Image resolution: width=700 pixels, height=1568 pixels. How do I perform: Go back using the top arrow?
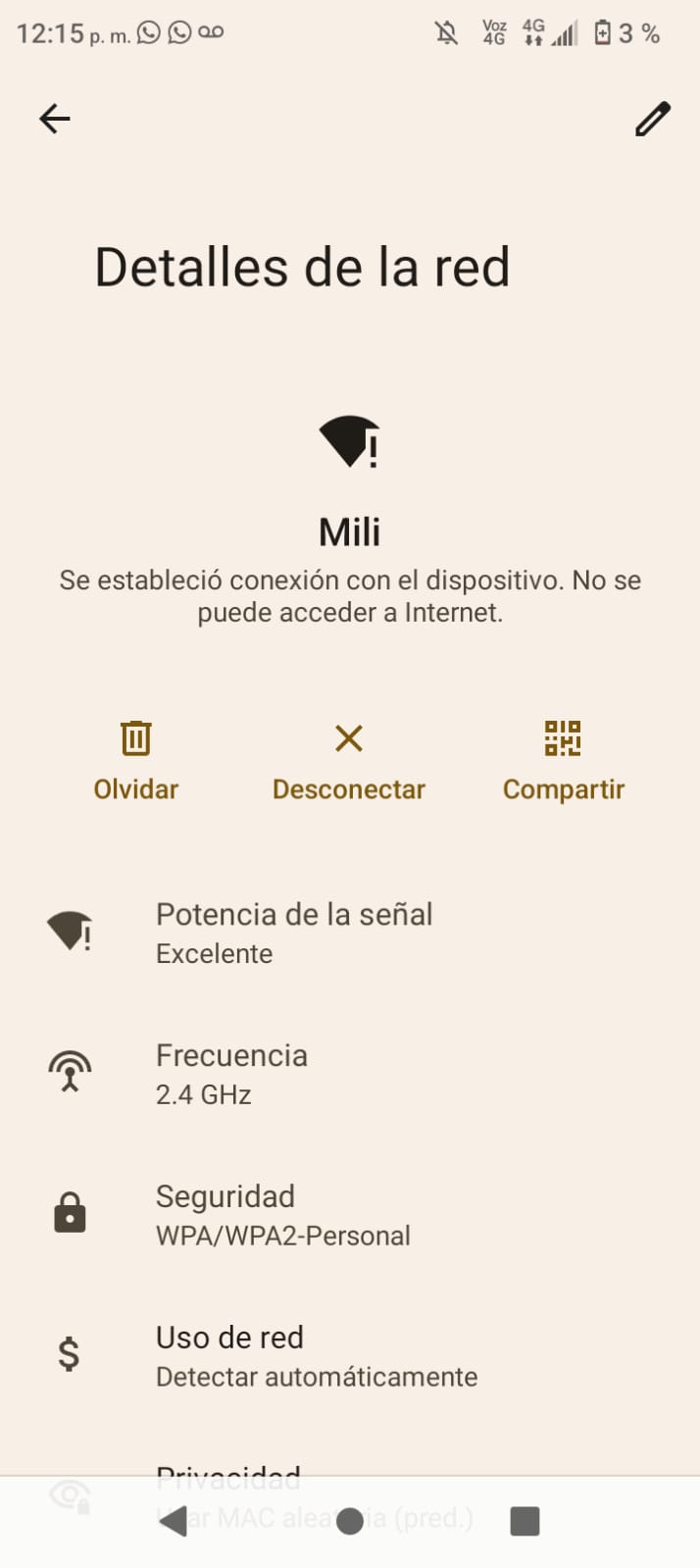pyautogui.click(x=55, y=120)
